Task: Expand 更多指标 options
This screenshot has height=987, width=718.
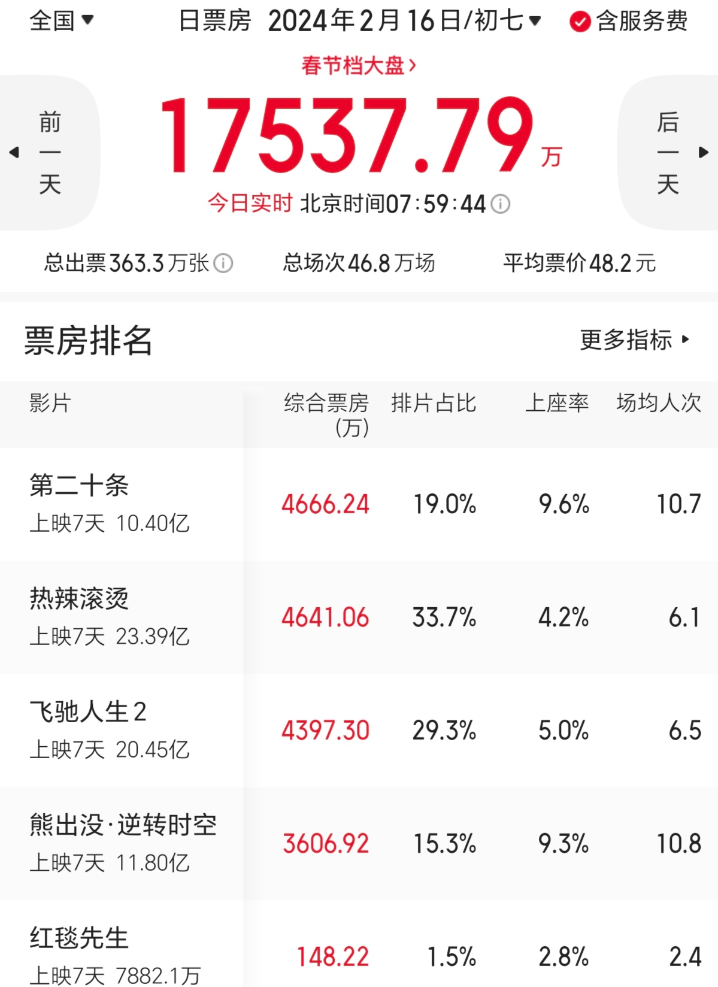Action: click(635, 340)
